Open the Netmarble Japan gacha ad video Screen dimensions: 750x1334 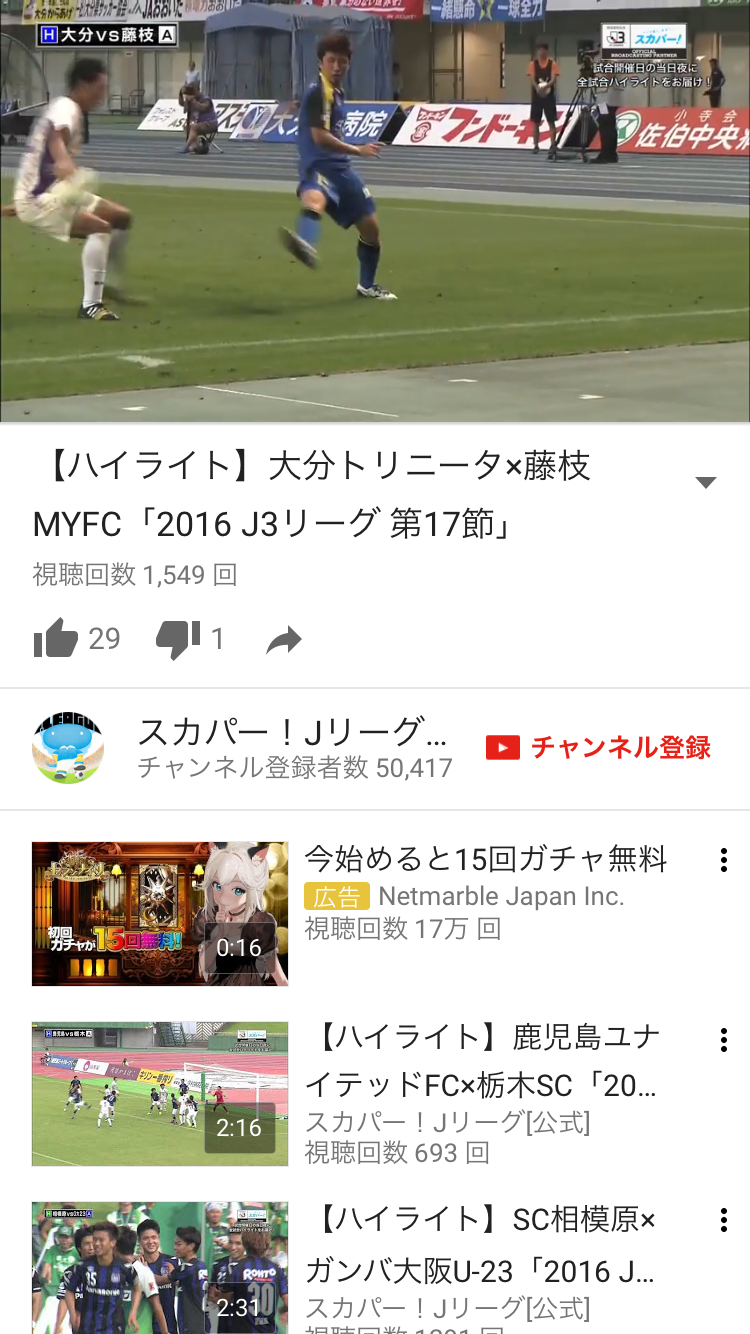point(160,914)
